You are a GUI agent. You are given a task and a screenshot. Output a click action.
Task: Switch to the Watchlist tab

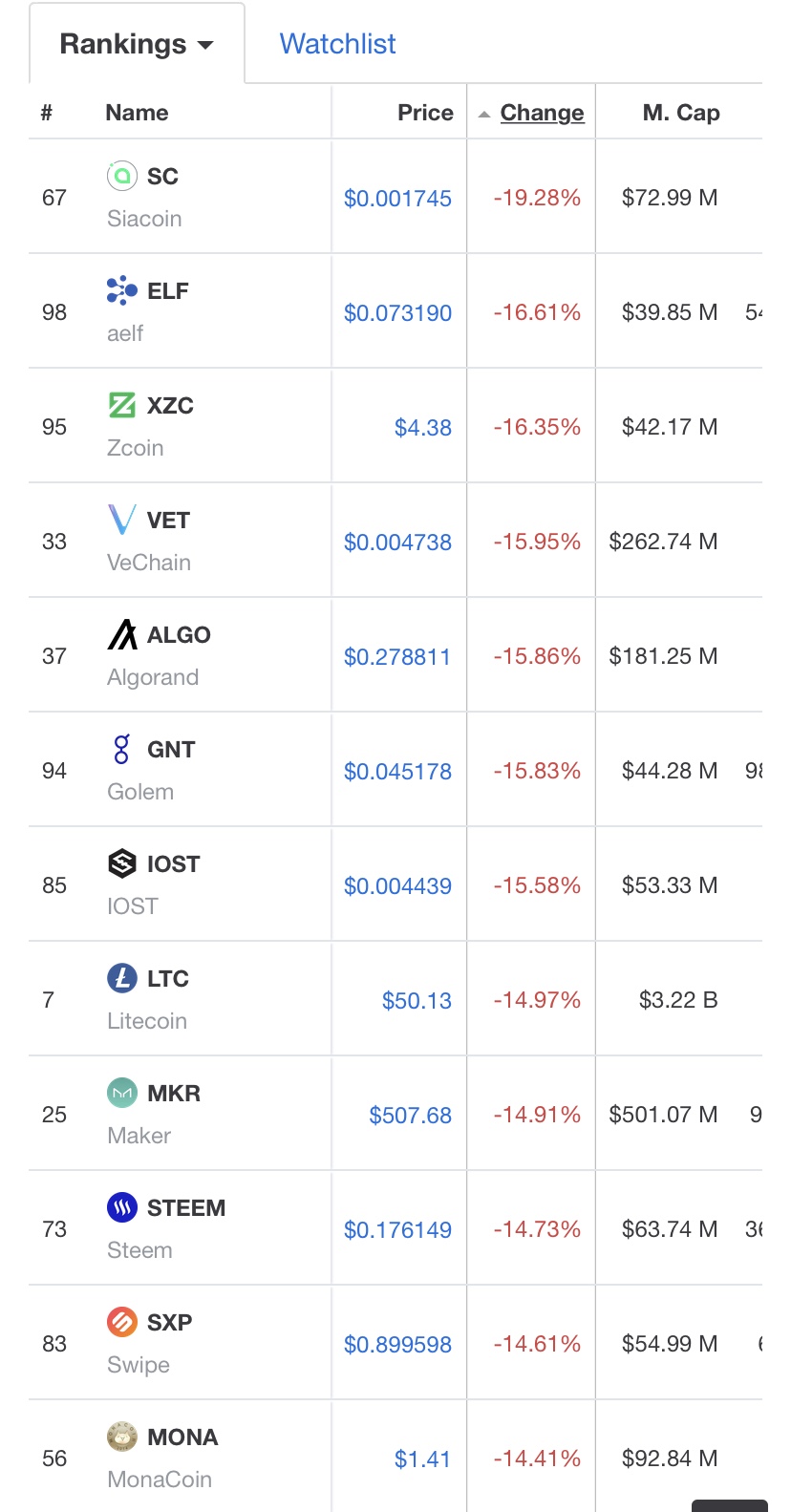click(x=337, y=44)
